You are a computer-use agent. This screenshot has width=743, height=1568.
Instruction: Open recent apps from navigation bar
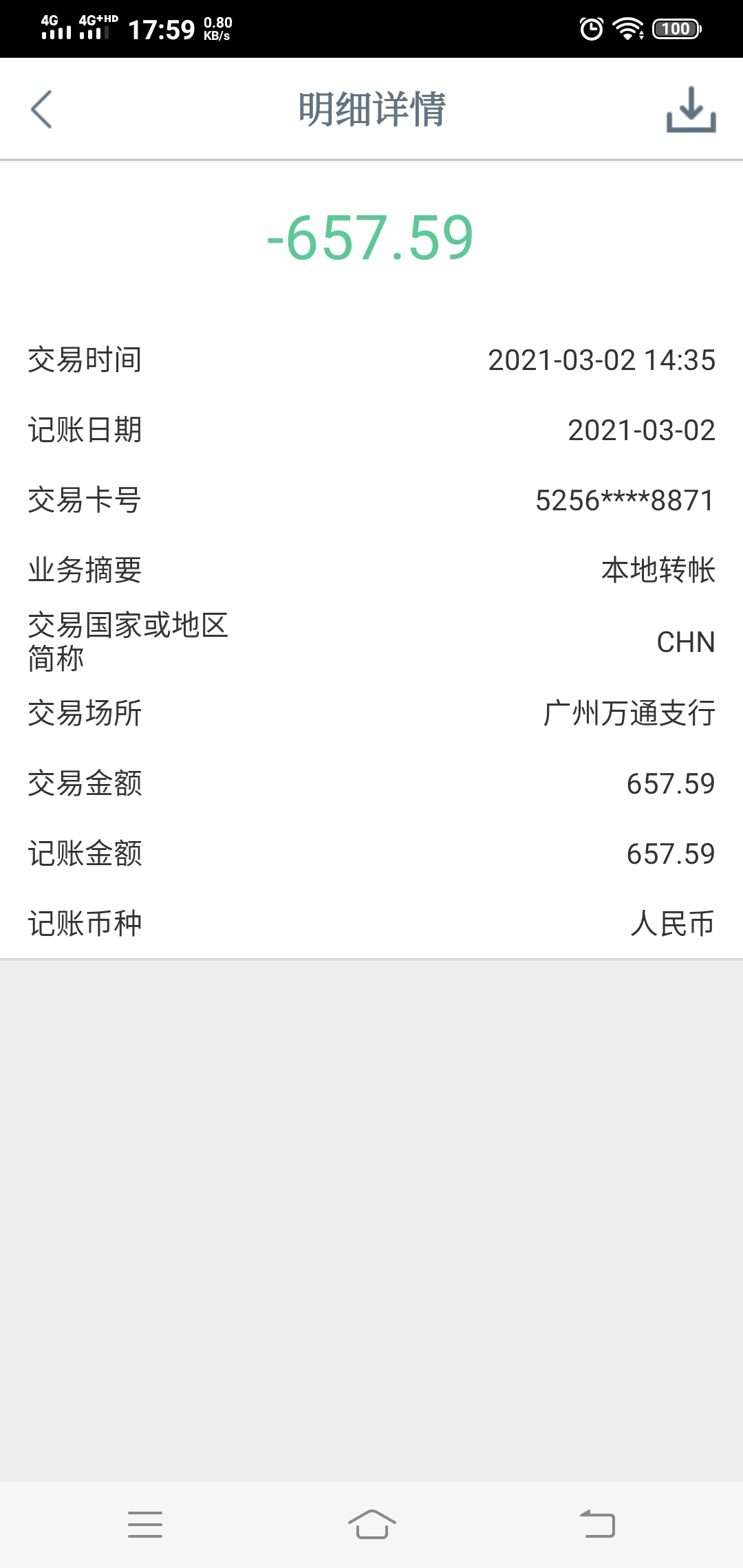point(145,1524)
